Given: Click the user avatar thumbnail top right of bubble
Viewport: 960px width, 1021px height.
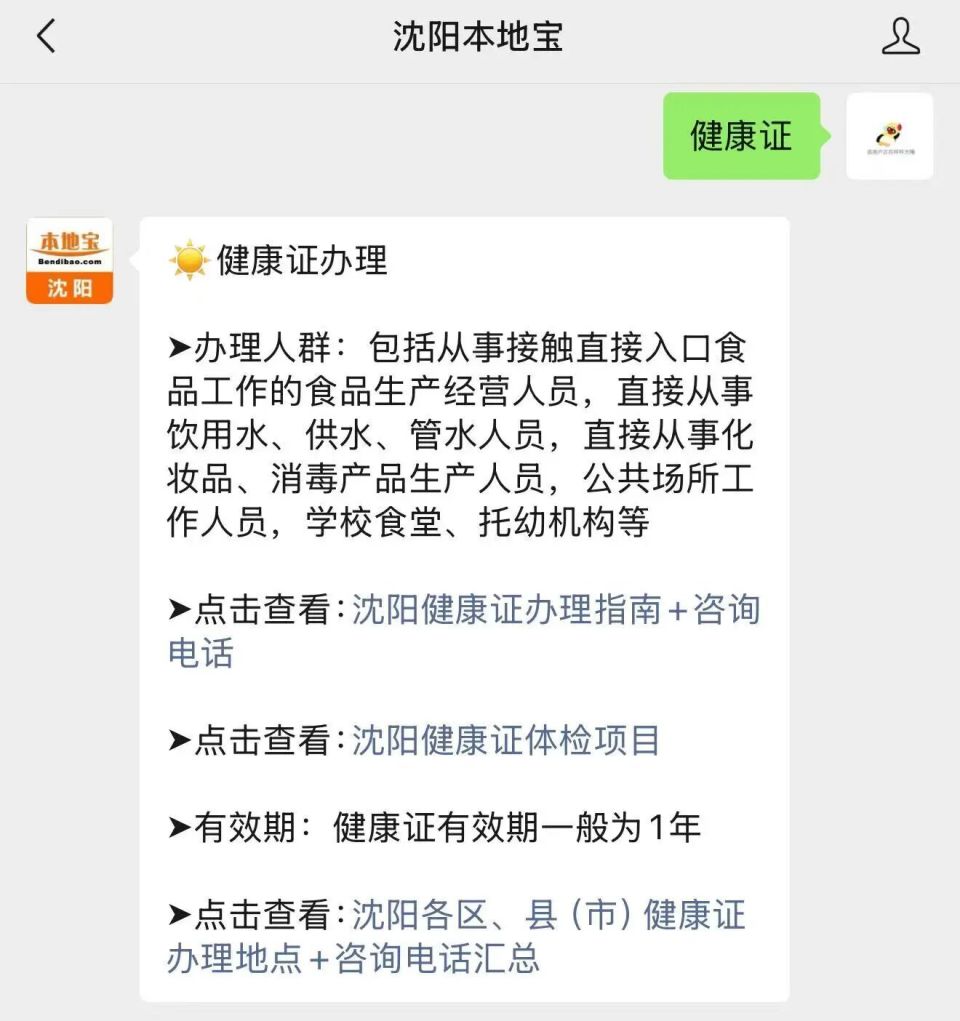Looking at the screenshot, I should point(890,137).
